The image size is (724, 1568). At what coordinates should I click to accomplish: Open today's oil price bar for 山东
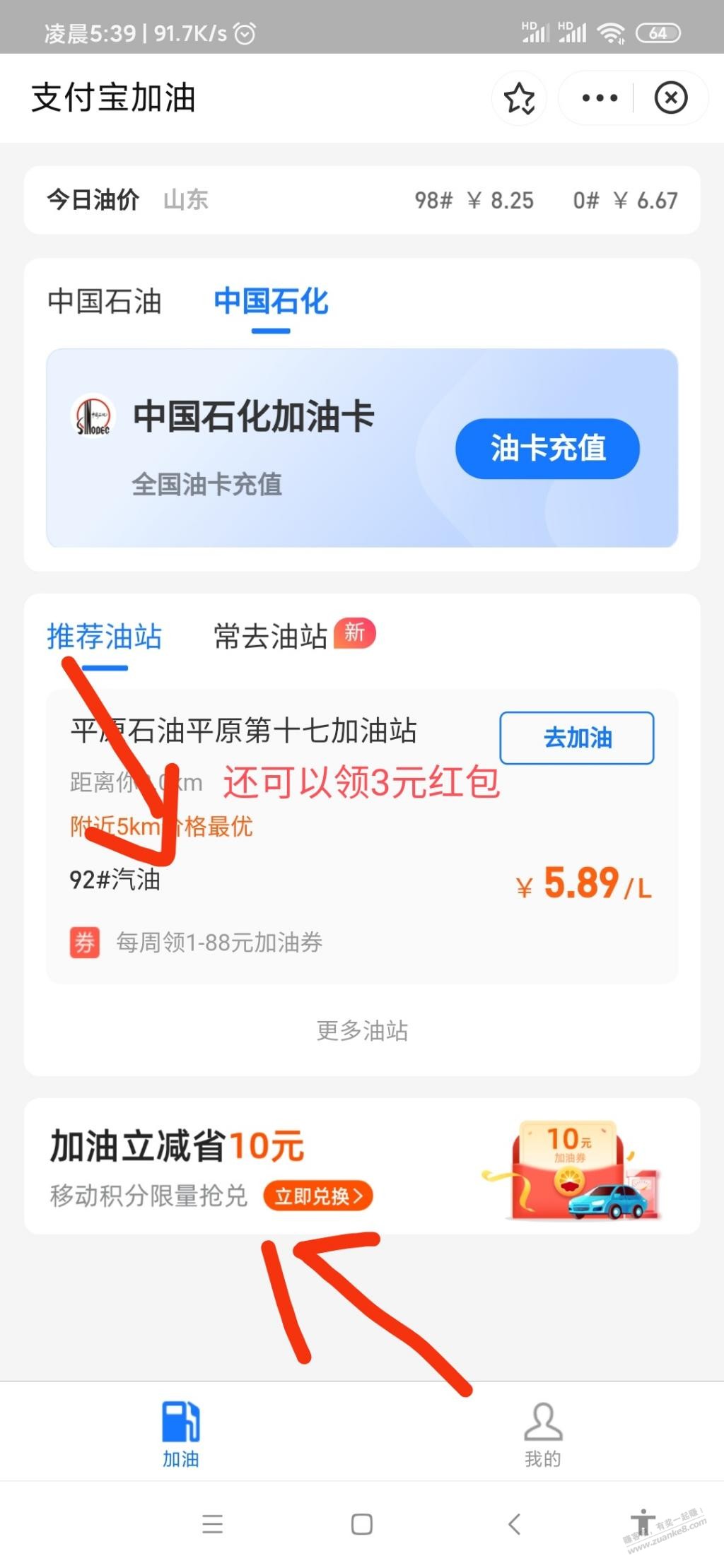click(x=362, y=200)
